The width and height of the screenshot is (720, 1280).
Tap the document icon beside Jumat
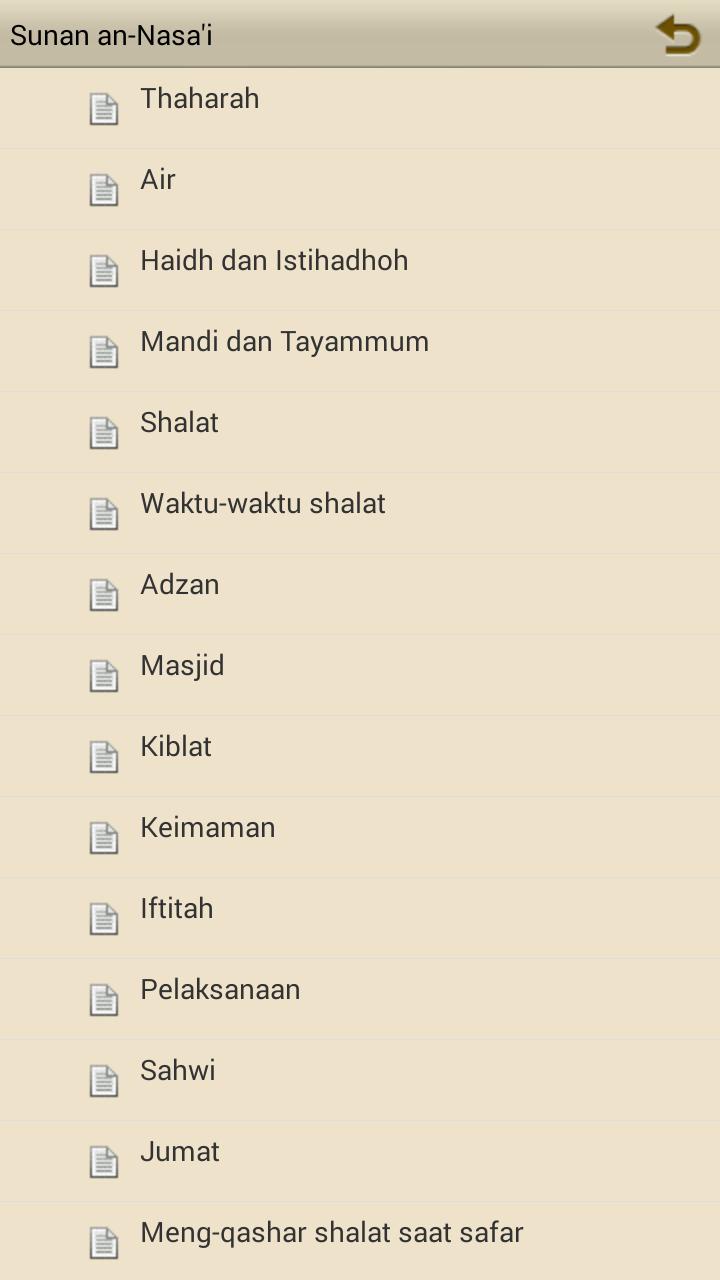104,1161
